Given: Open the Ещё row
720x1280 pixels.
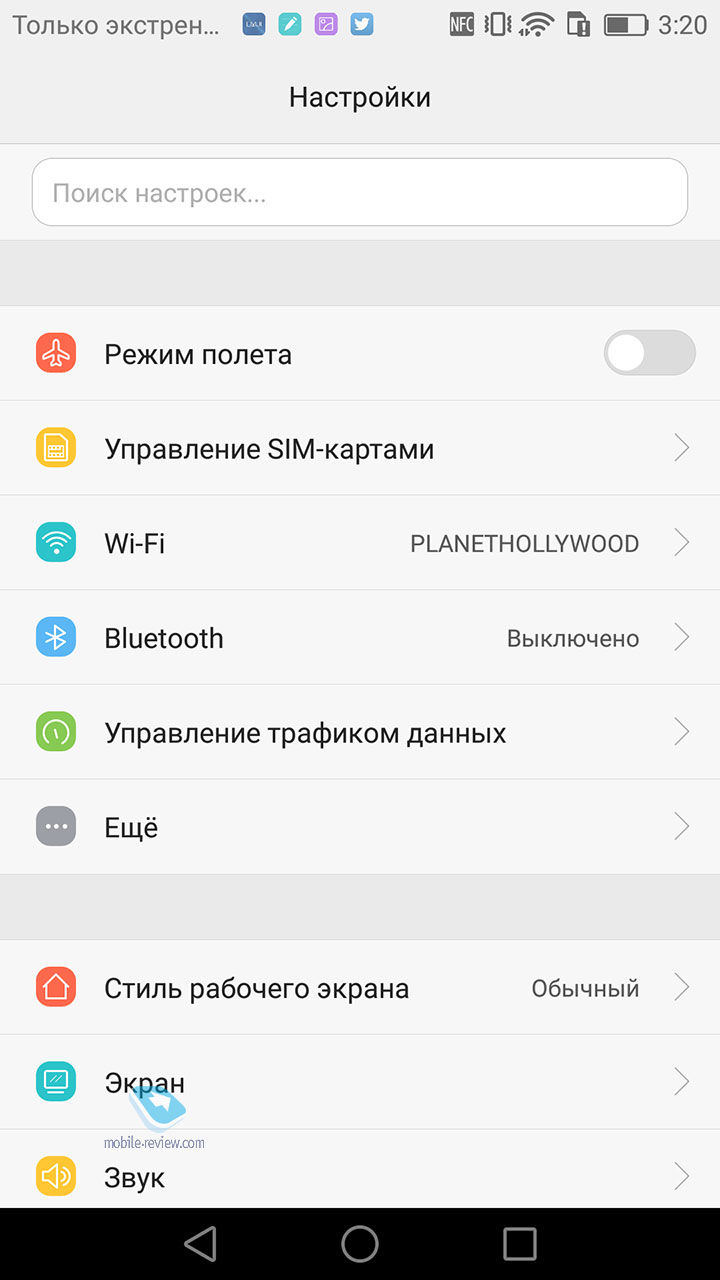Looking at the screenshot, I should click(360, 827).
